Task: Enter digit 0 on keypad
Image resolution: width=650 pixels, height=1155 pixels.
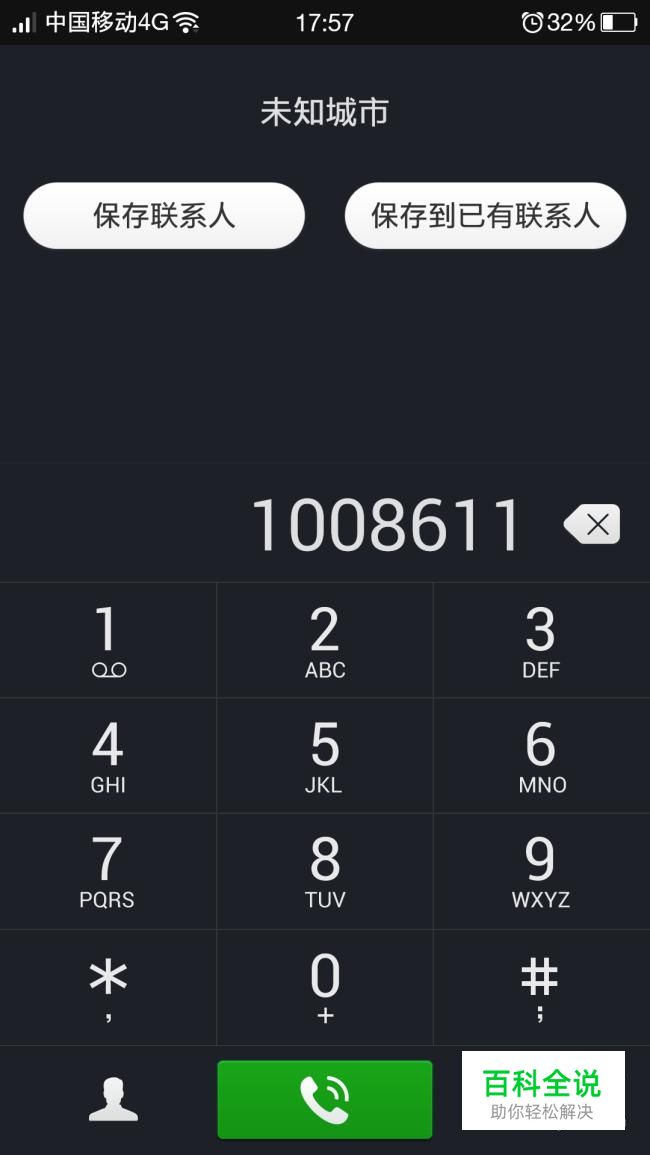Action: click(x=325, y=987)
